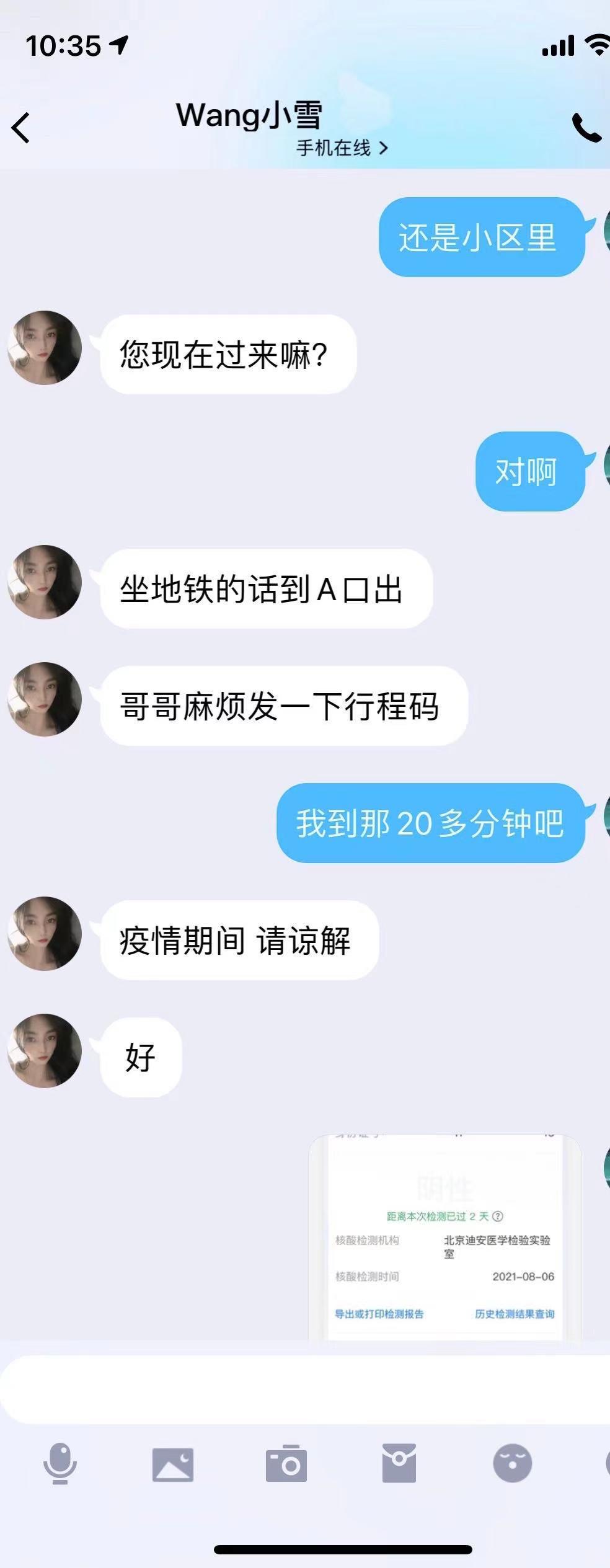
Task: Send a red packet
Action: [x=399, y=1463]
